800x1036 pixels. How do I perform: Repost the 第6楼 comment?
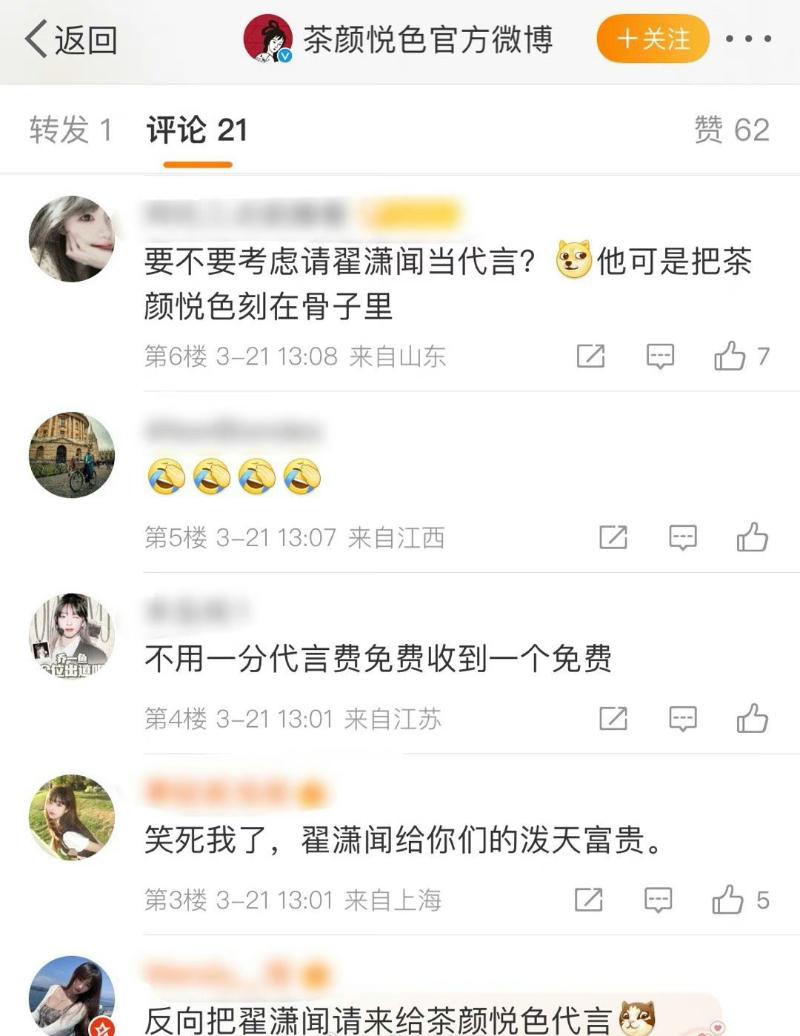click(591, 356)
